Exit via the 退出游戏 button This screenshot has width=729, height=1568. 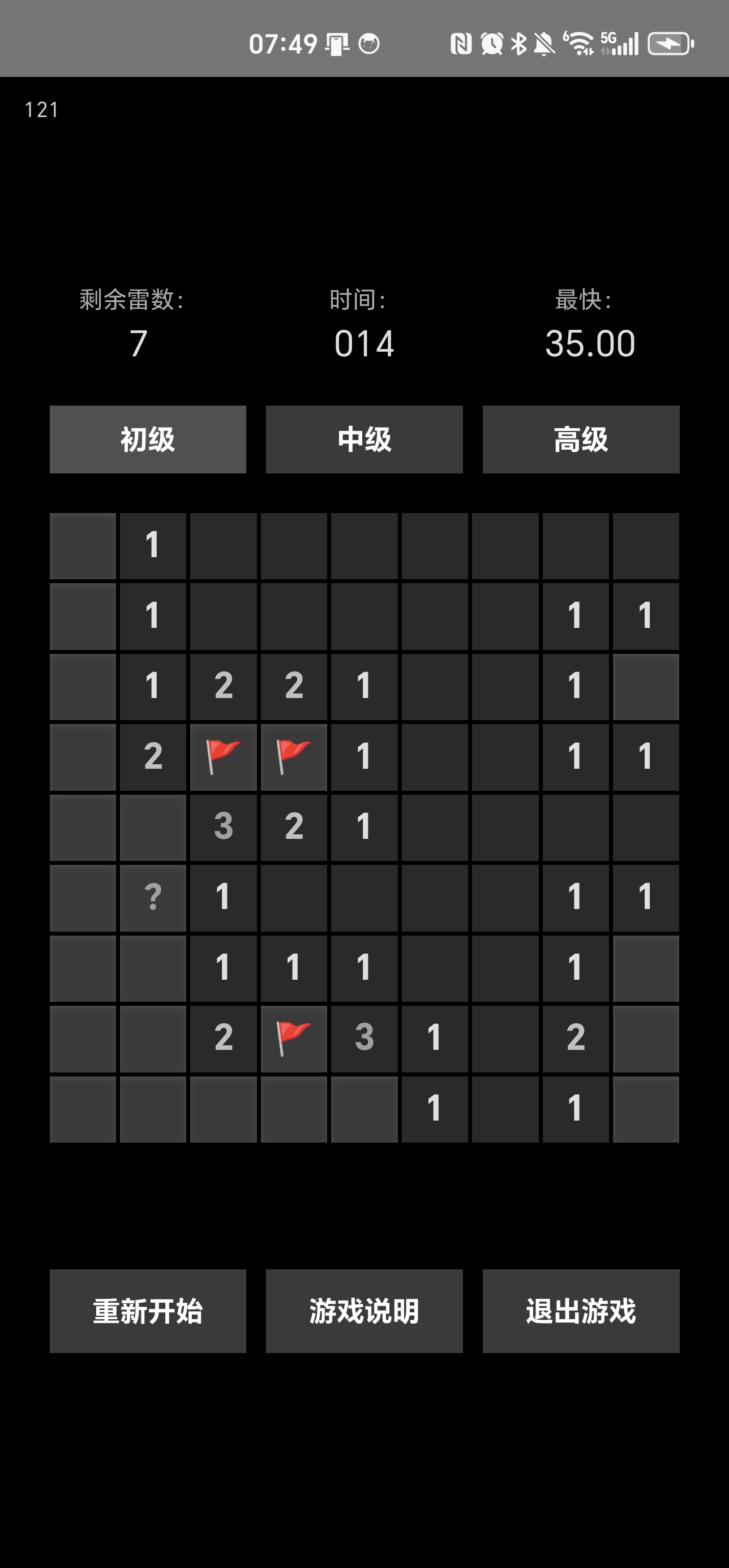point(580,1311)
